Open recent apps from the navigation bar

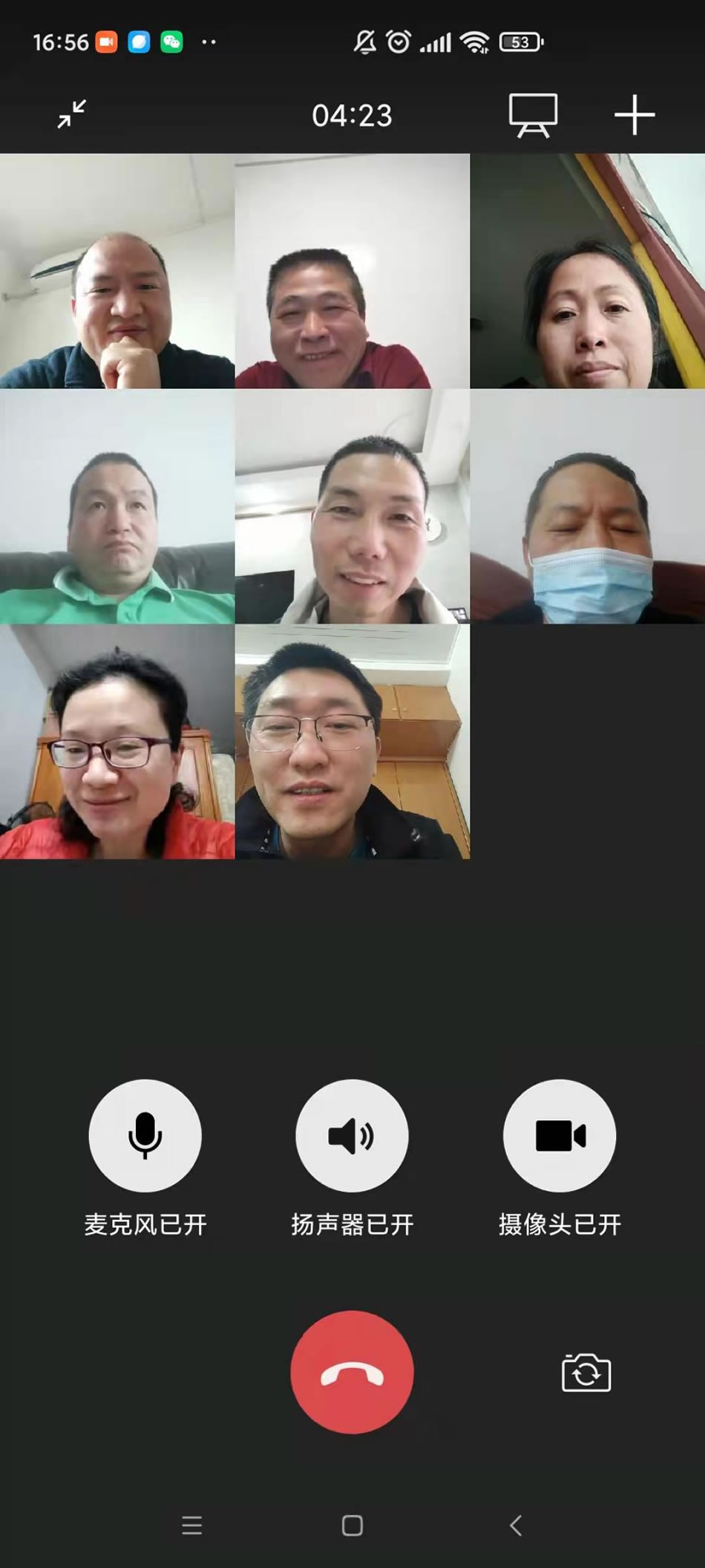coord(192,1526)
